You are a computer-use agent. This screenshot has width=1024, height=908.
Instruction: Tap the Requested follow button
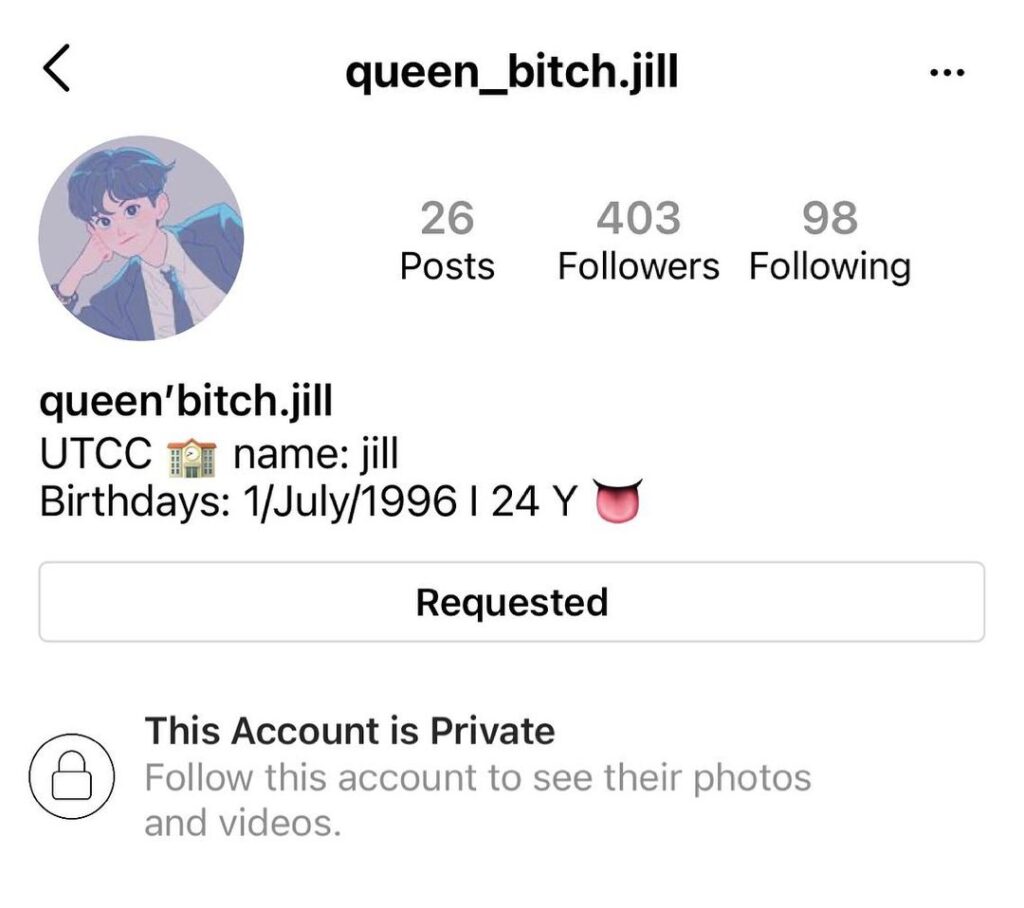click(511, 602)
